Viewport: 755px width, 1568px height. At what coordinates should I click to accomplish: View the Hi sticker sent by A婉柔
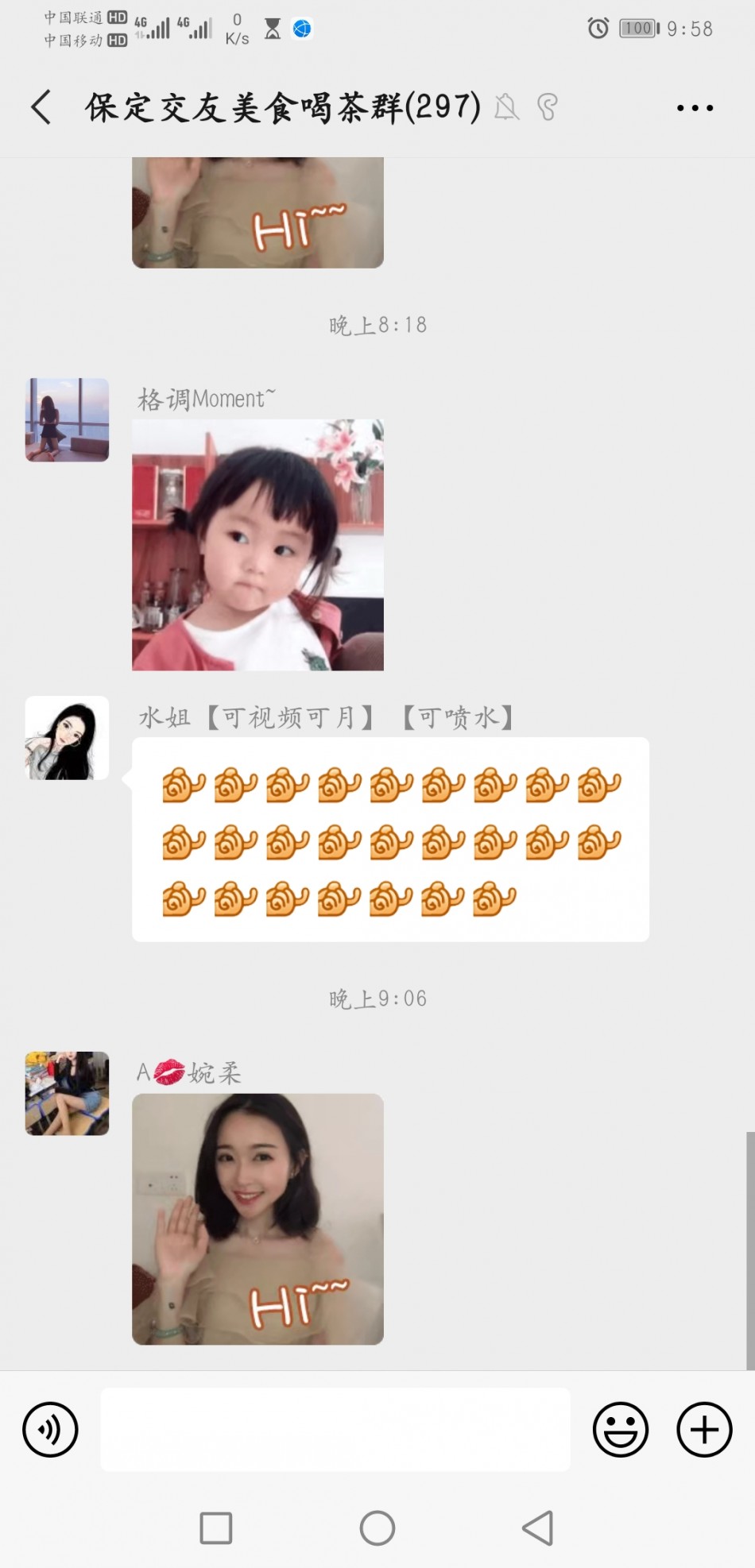click(x=257, y=1218)
